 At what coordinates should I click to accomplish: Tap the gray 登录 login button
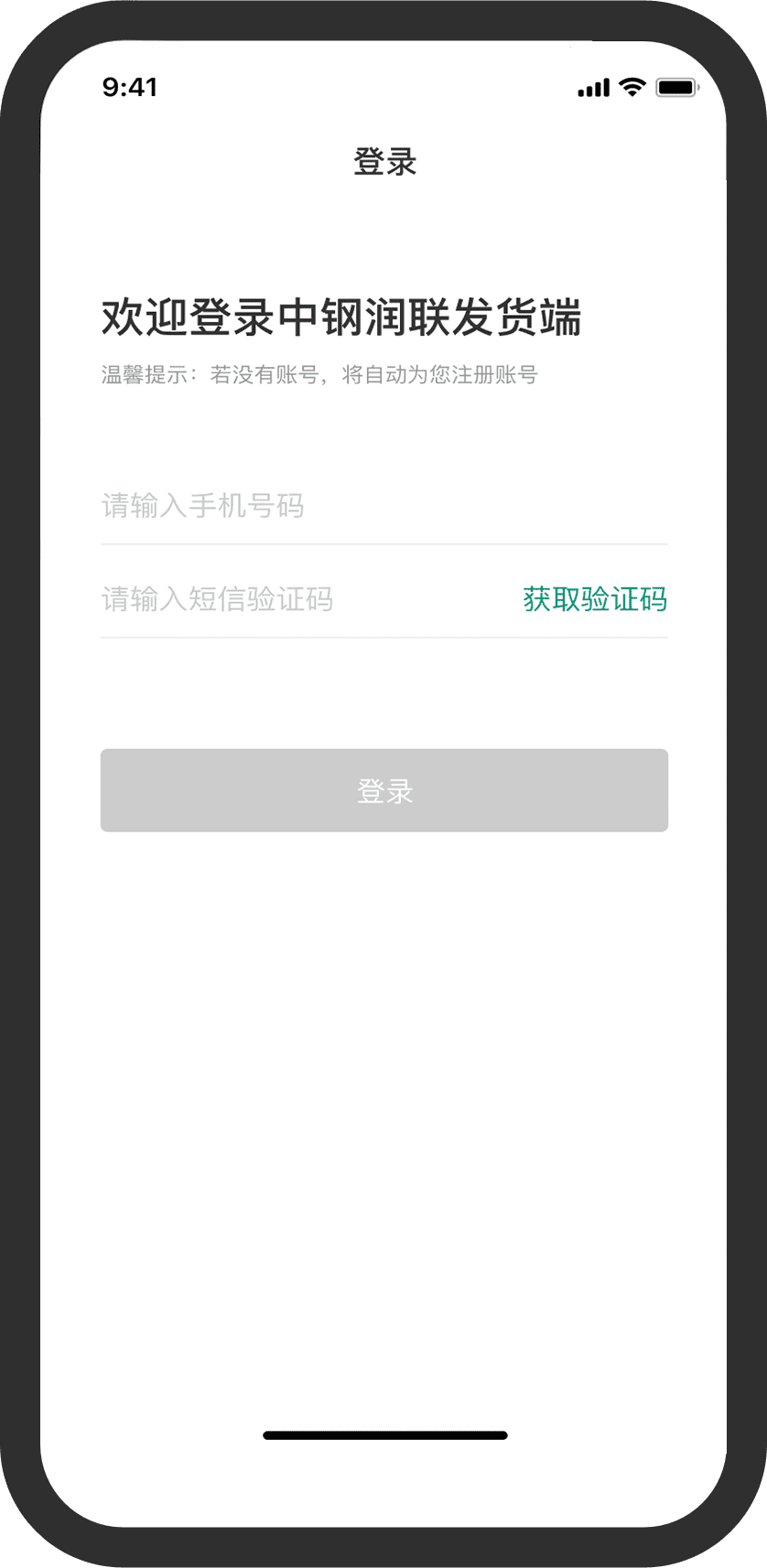(x=384, y=790)
